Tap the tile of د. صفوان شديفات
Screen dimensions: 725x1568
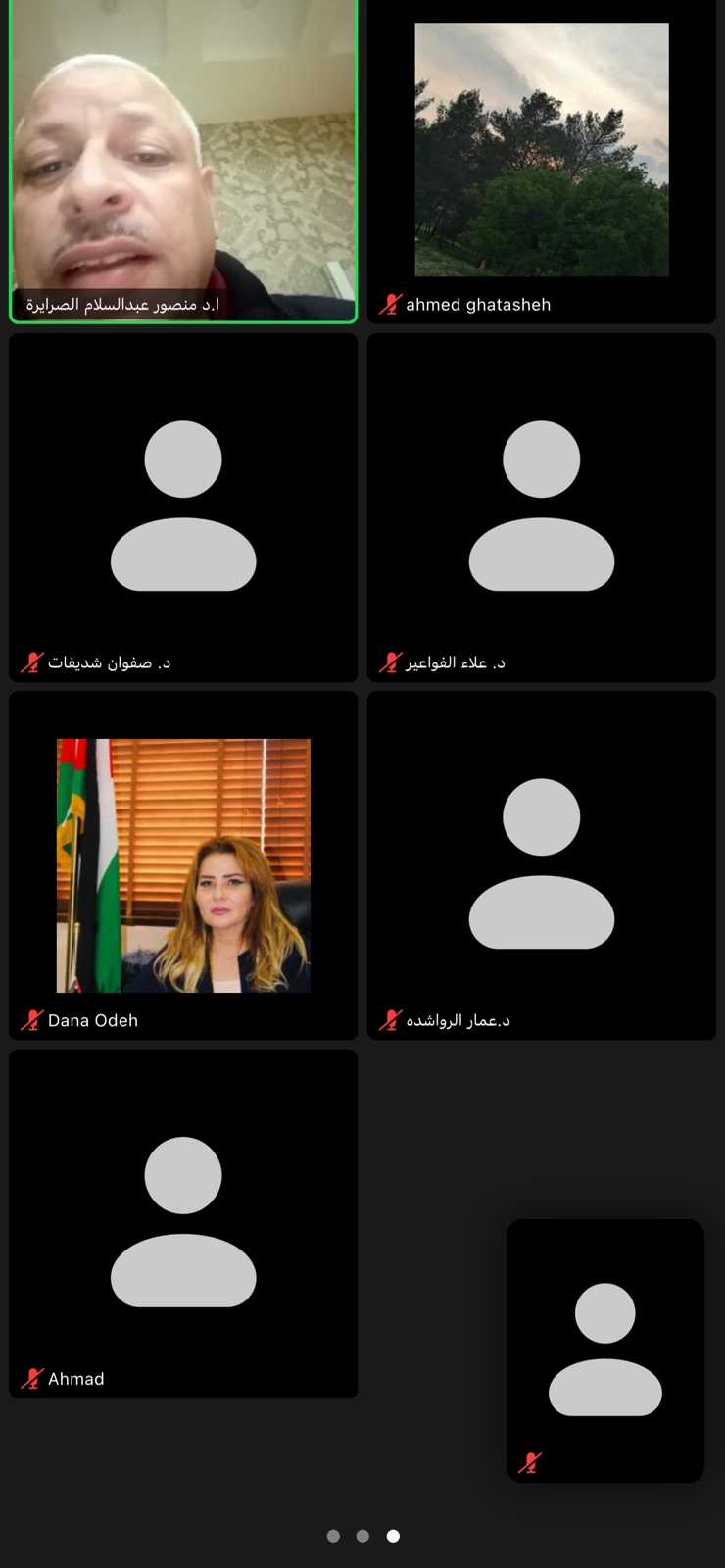click(x=183, y=508)
